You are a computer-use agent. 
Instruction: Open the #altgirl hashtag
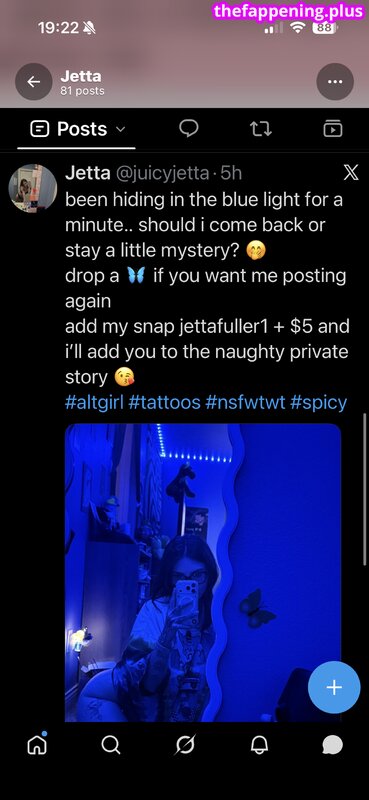point(93,403)
